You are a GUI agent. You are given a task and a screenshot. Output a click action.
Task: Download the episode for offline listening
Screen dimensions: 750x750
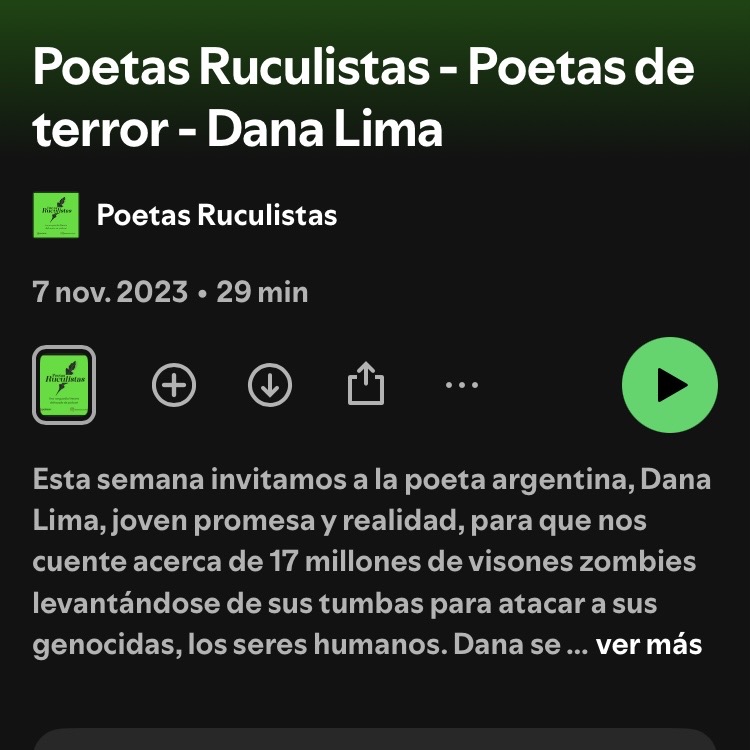270,385
